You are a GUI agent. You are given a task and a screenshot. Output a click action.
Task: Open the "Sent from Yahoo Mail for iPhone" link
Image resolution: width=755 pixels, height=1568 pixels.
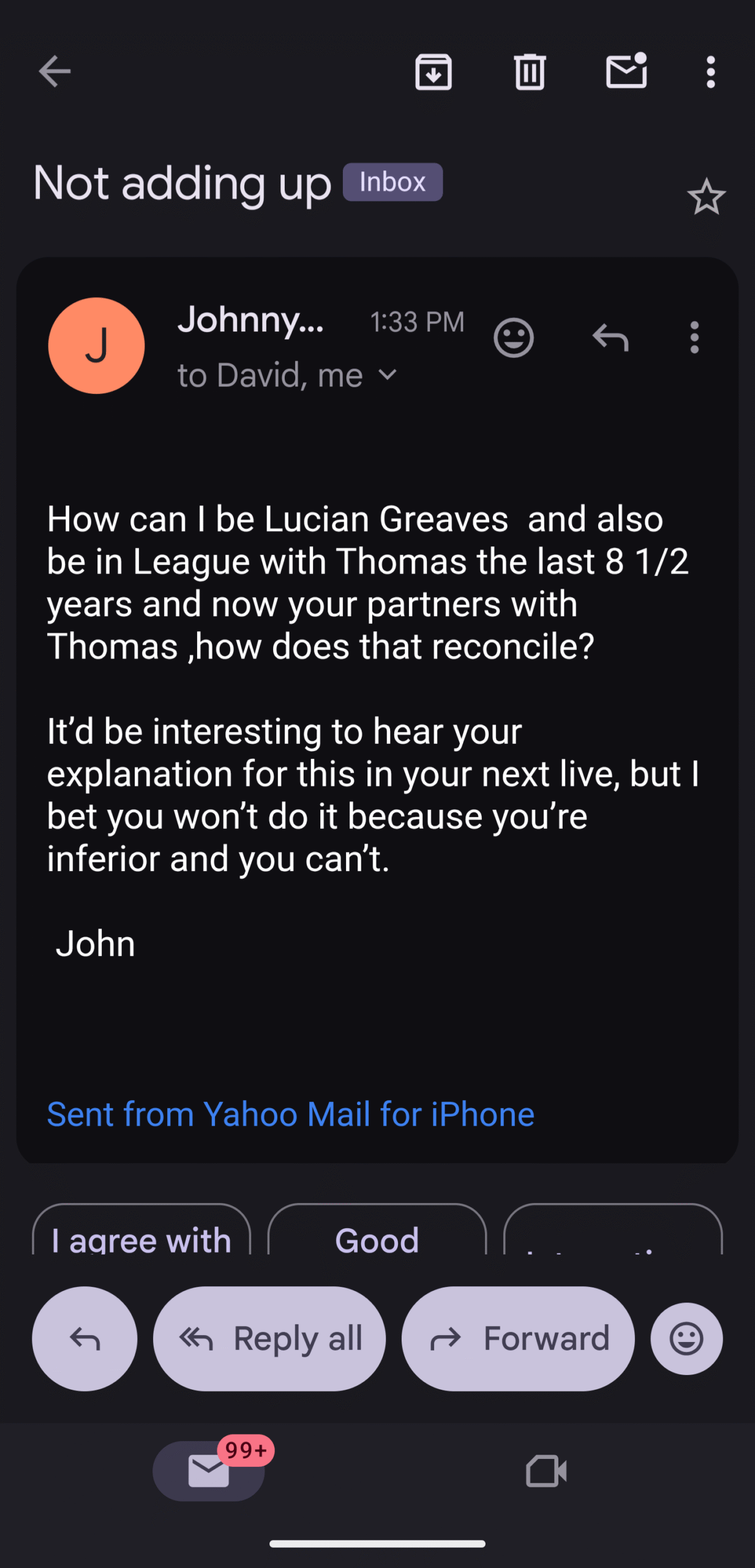pyautogui.click(x=290, y=1114)
